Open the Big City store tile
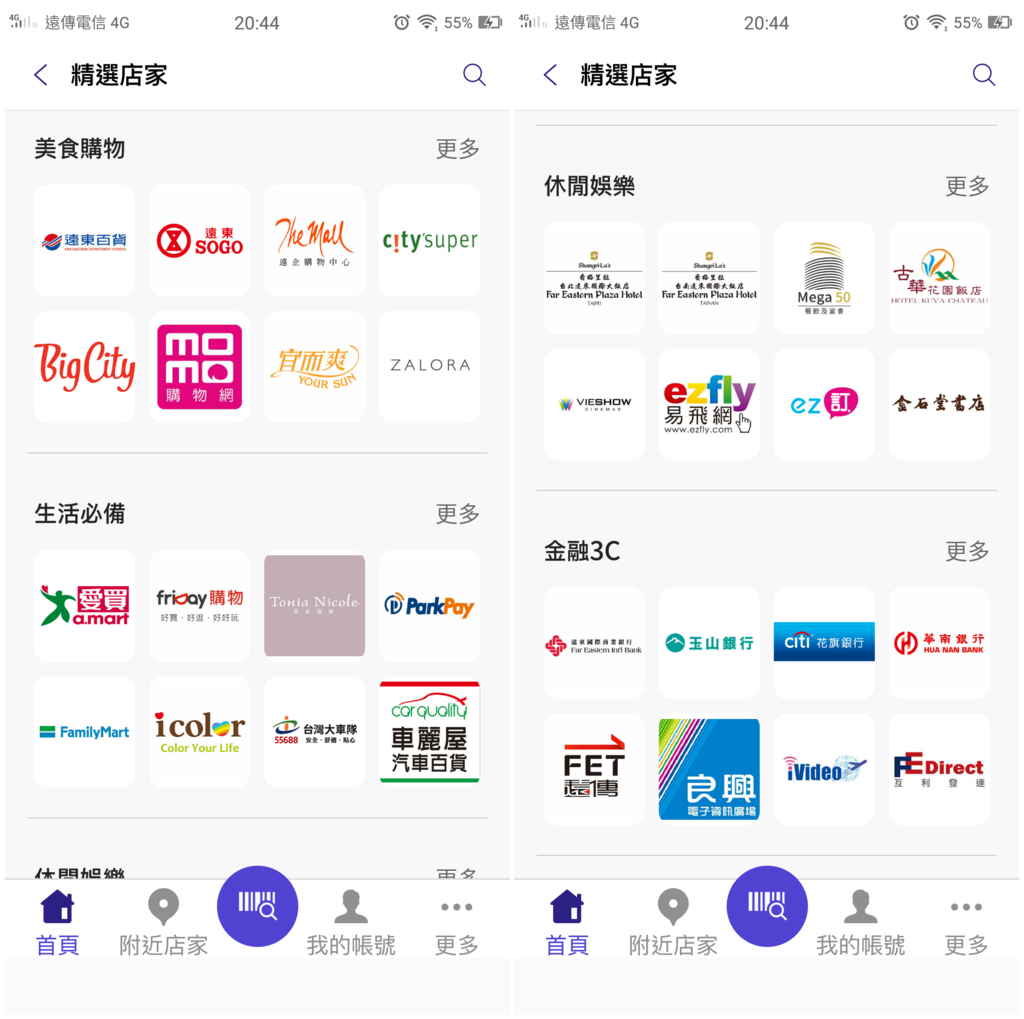The height and width of the screenshot is (1019, 1024). click(x=84, y=367)
